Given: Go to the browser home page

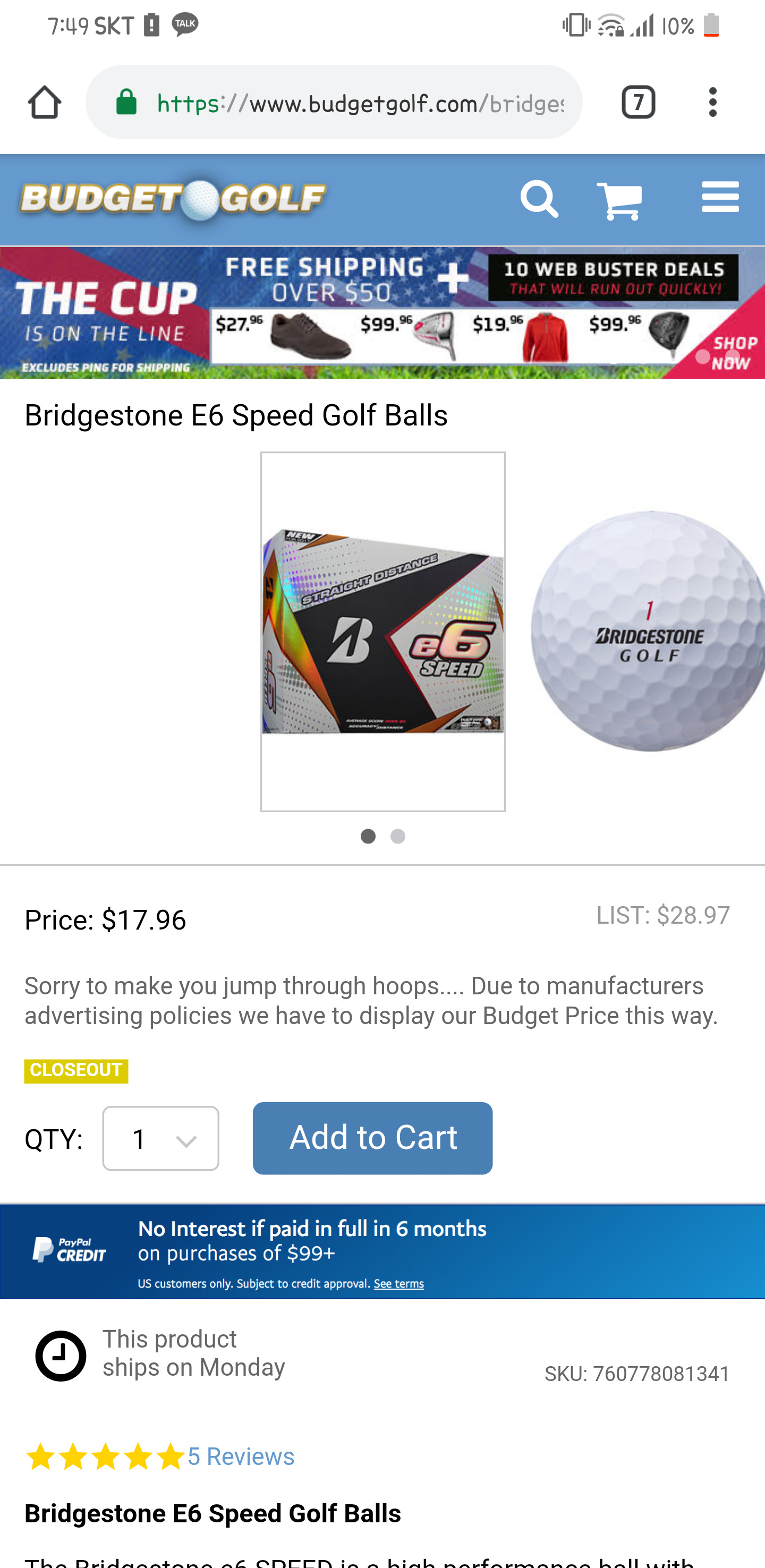Looking at the screenshot, I should tap(45, 103).
